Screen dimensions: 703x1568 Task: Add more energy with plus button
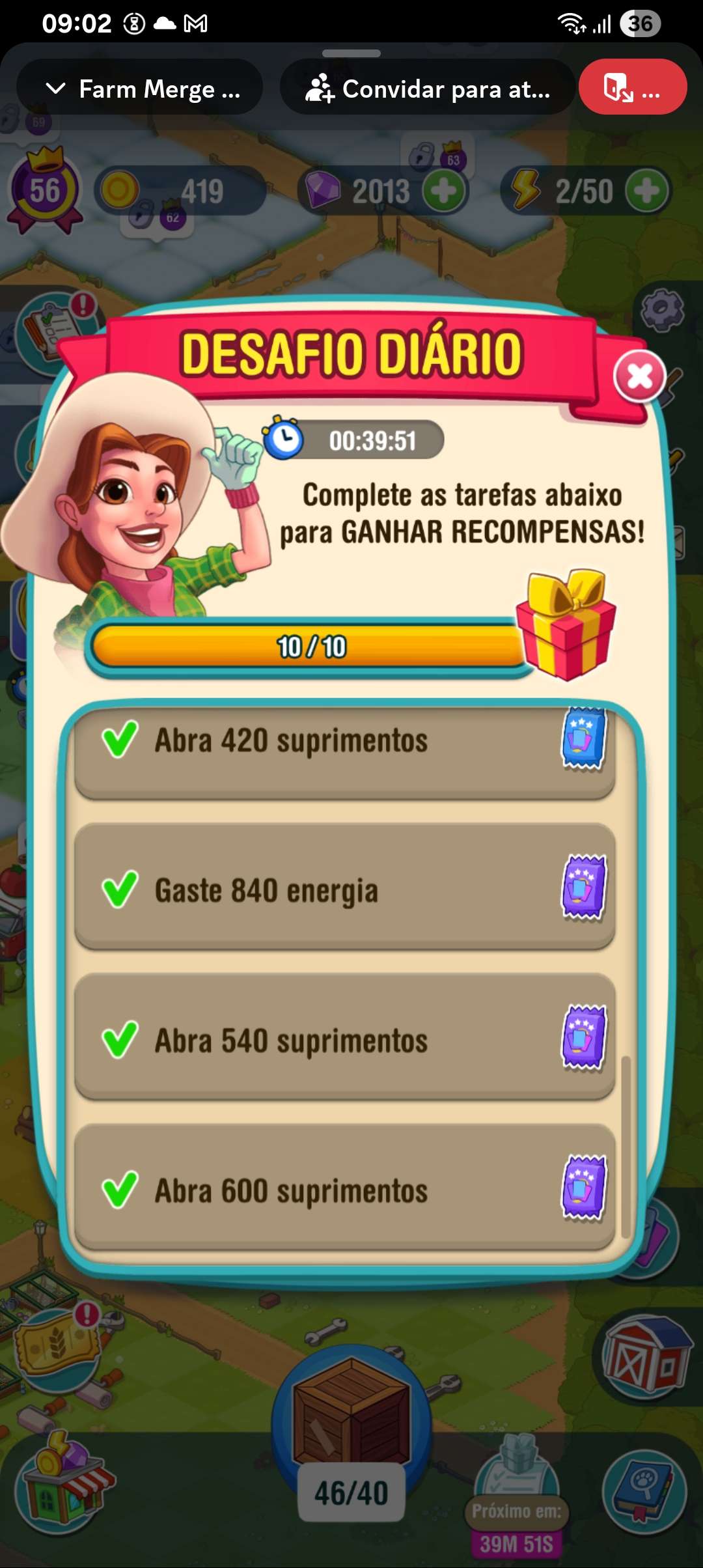(x=647, y=191)
